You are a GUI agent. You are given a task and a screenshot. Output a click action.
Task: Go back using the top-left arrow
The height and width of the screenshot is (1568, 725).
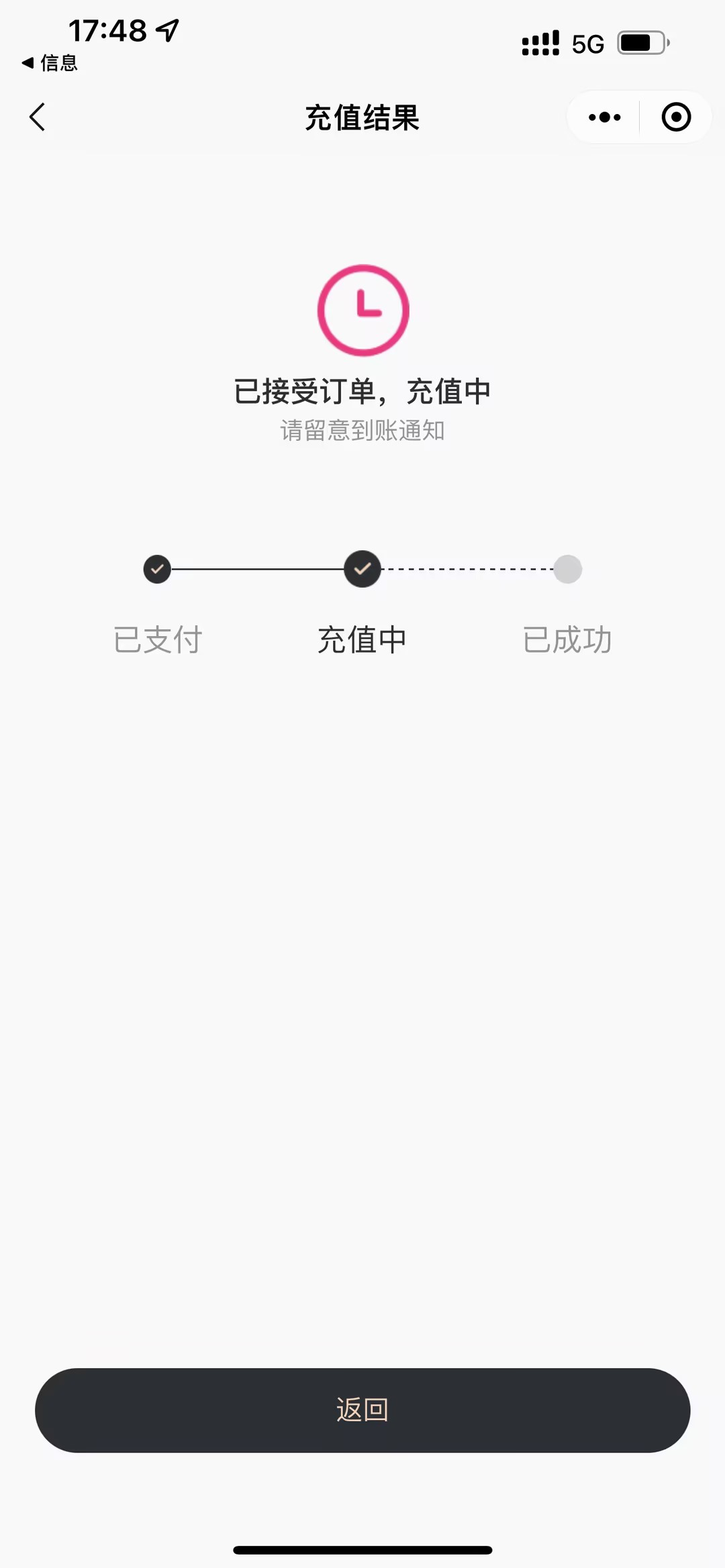(38, 117)
